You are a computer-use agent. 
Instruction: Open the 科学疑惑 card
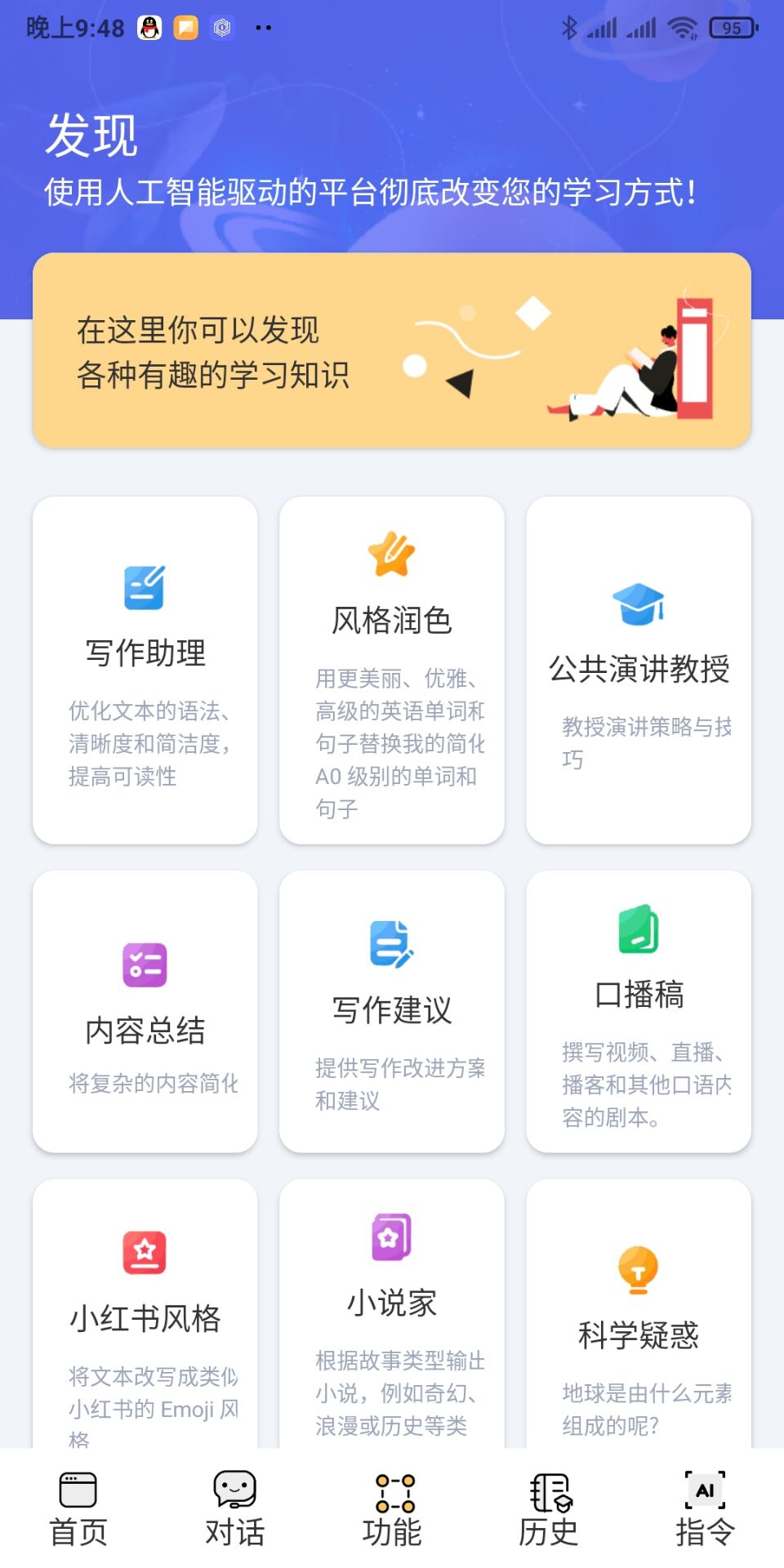[639, 1315]
